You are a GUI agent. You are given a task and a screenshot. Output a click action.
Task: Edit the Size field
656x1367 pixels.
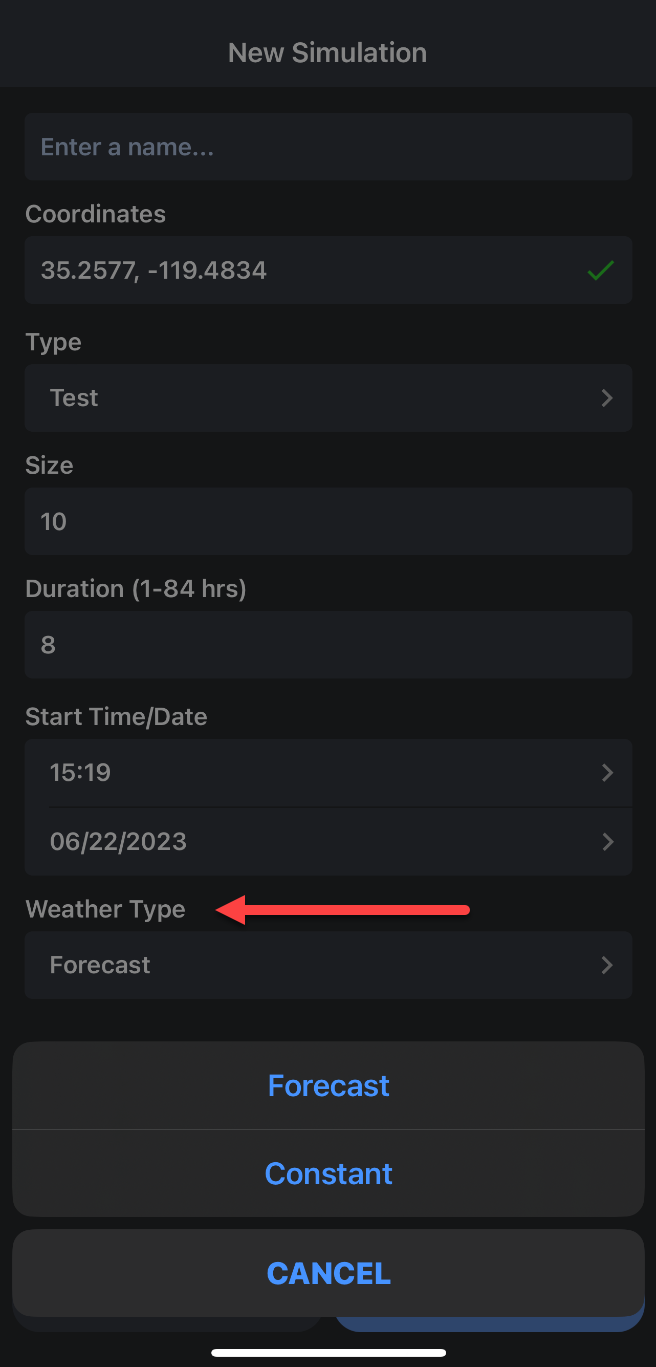click(328, 521)
